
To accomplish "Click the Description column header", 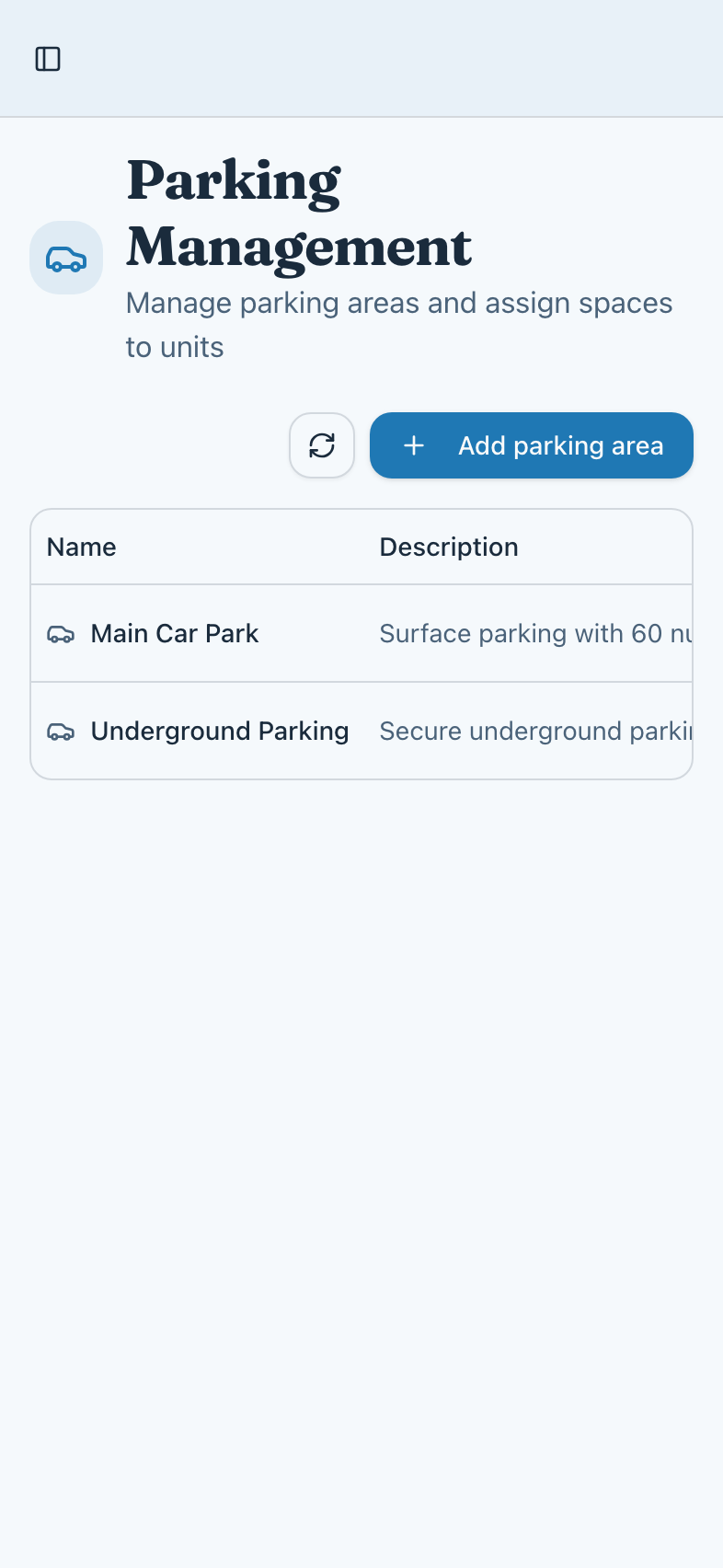I will [x=449, y=547].
